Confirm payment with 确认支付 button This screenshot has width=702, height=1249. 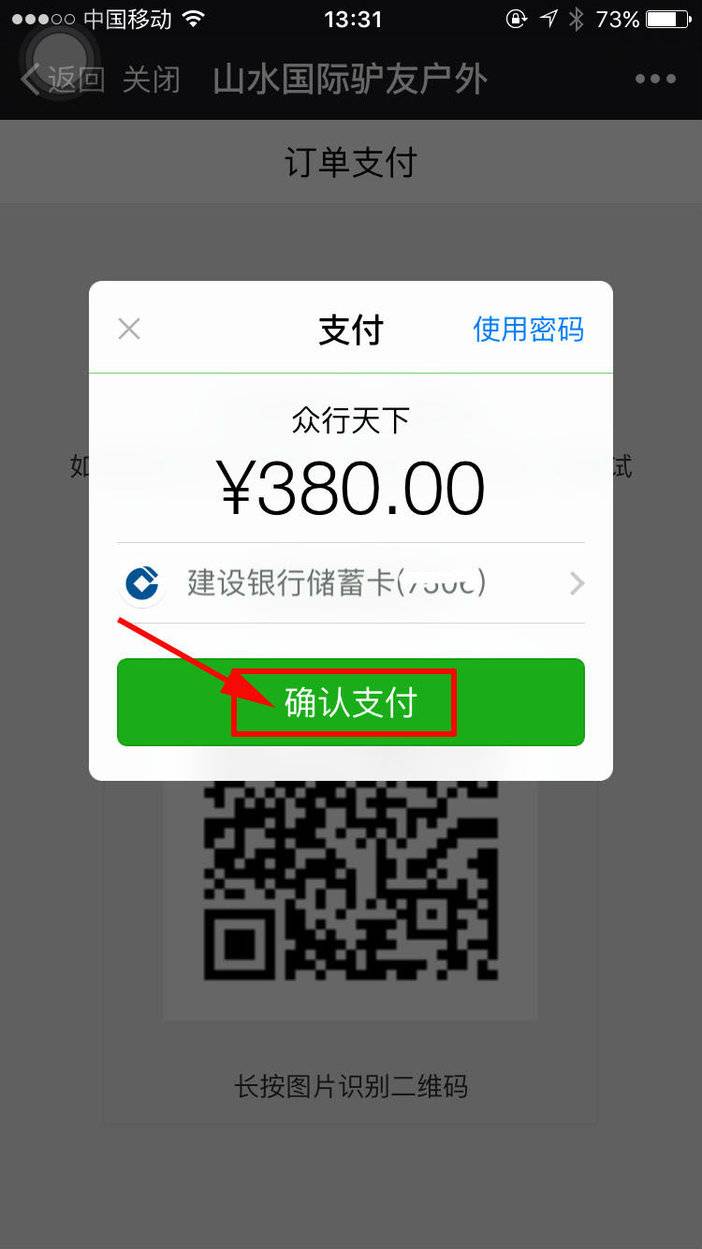point(351,702)
